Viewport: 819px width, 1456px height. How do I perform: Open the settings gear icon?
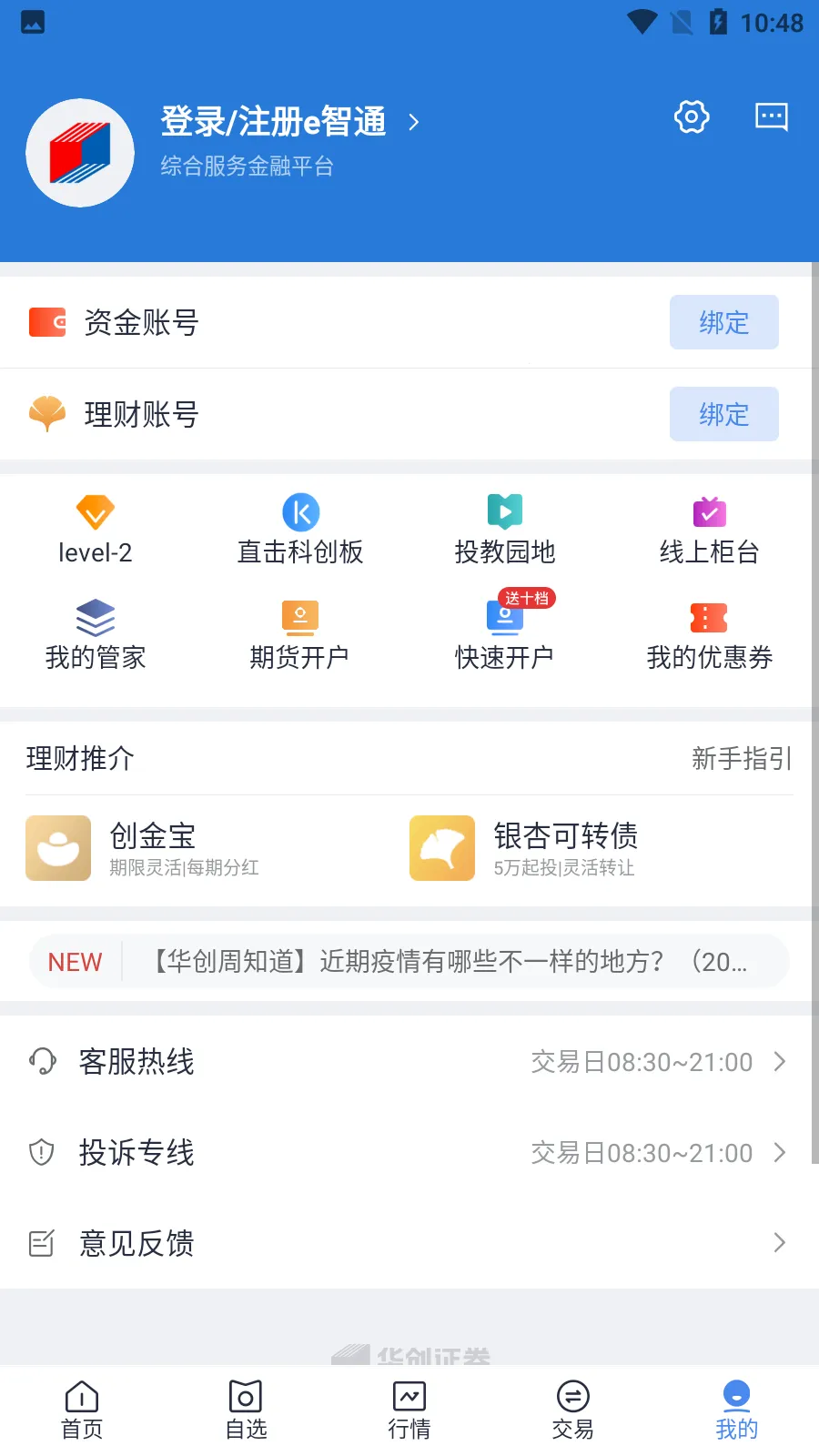click(692, 116)
